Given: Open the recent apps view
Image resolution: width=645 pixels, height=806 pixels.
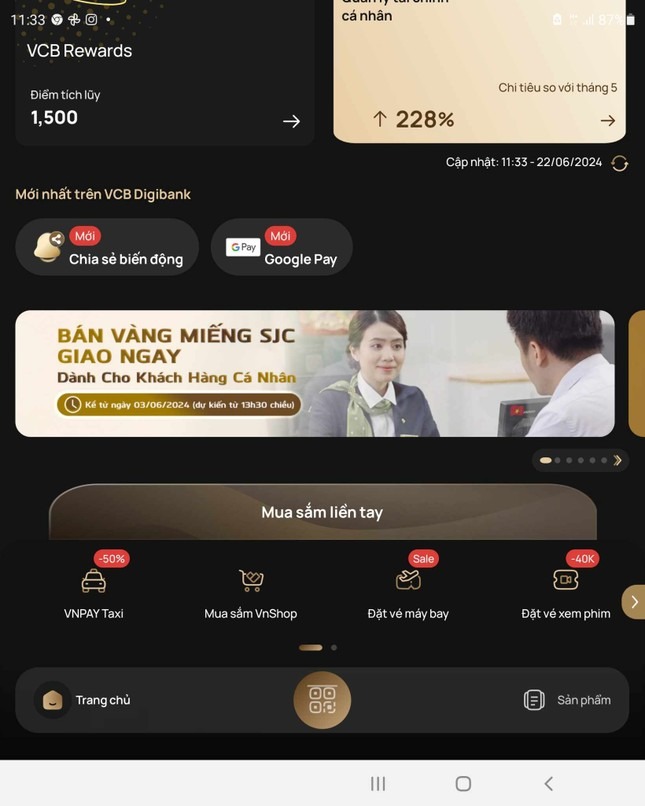Looking at the screenshot, I should pos(378,784).
